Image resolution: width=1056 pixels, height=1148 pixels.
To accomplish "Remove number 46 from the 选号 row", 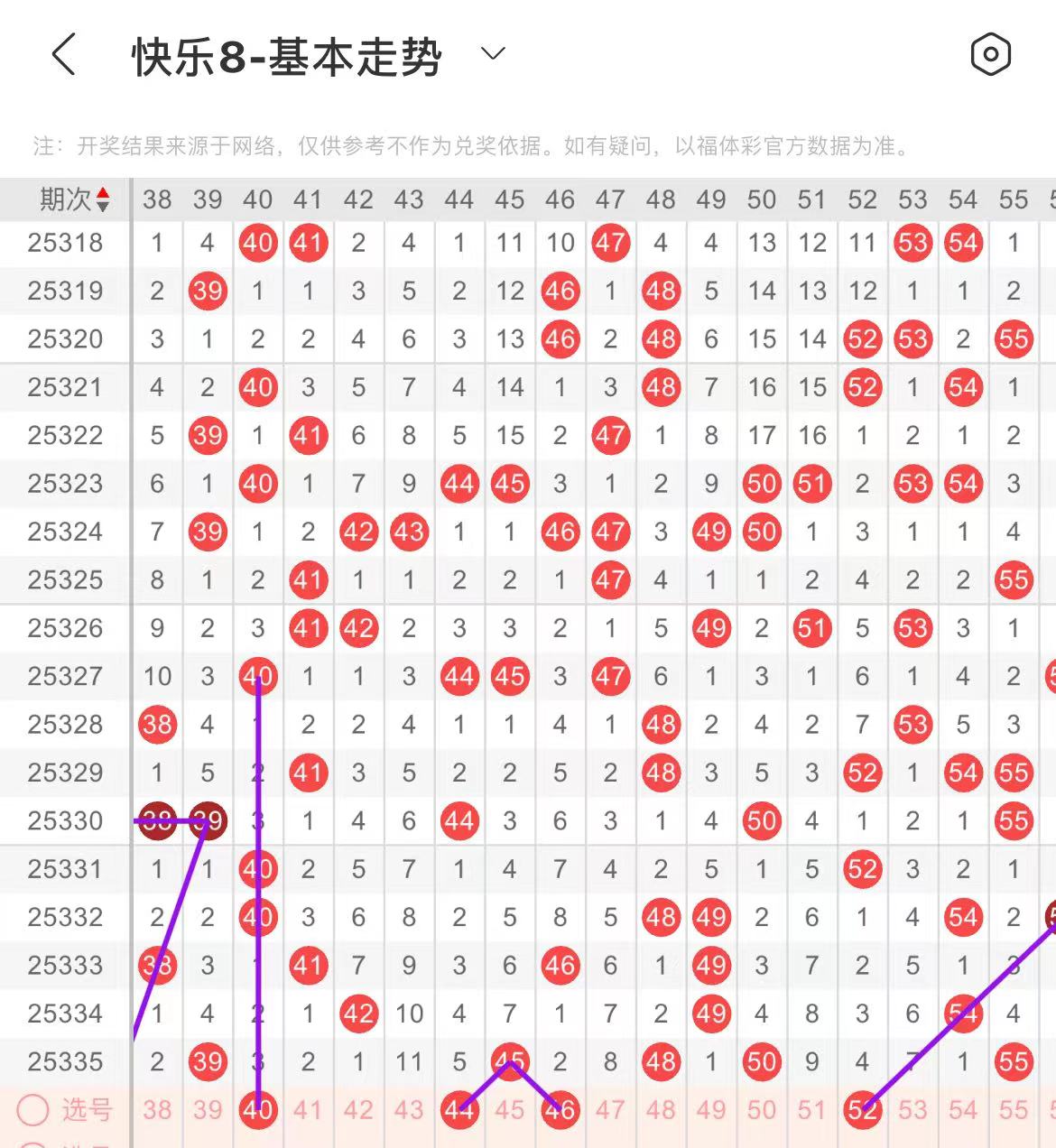I will (x=560, y=1110).
